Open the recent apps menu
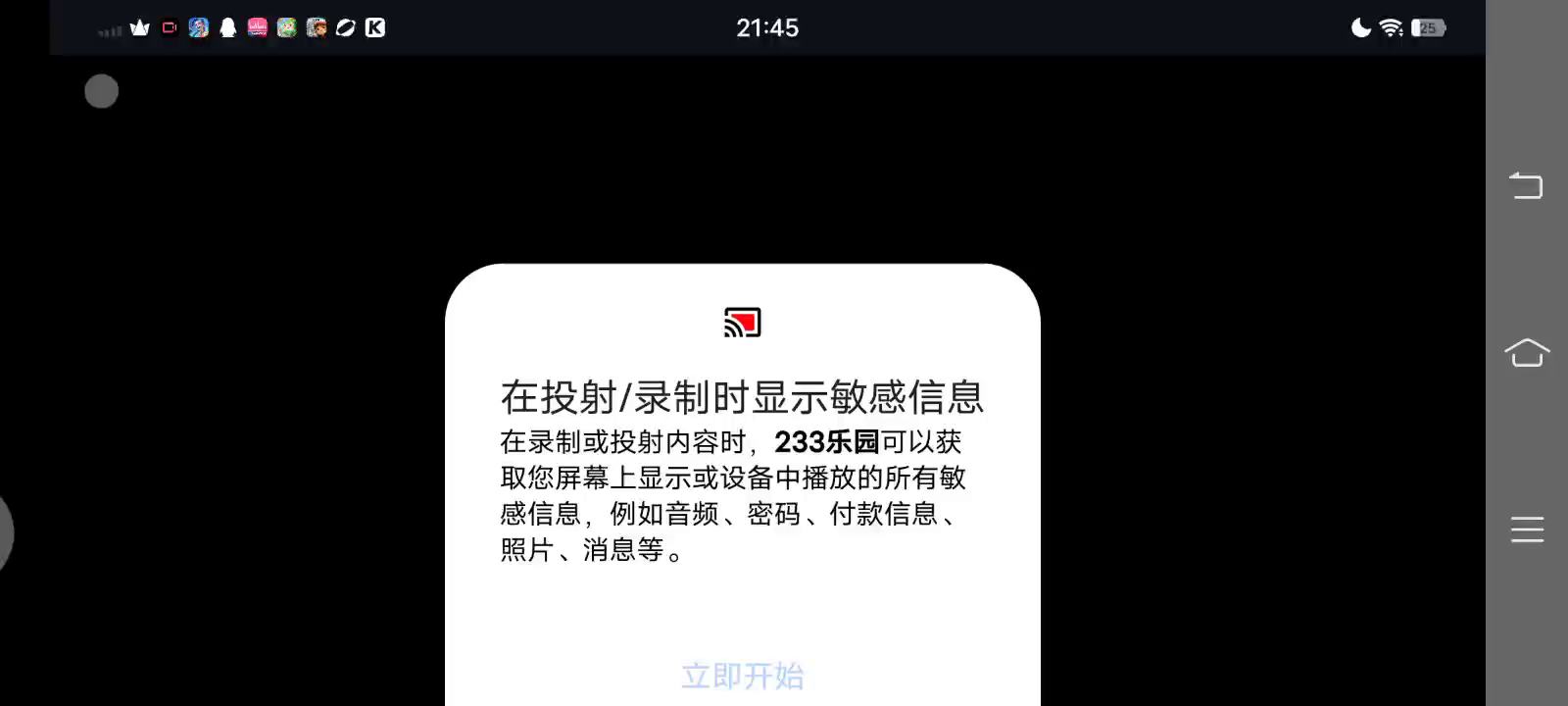The image size is (1568, 706). click(x=1526, y=529)
